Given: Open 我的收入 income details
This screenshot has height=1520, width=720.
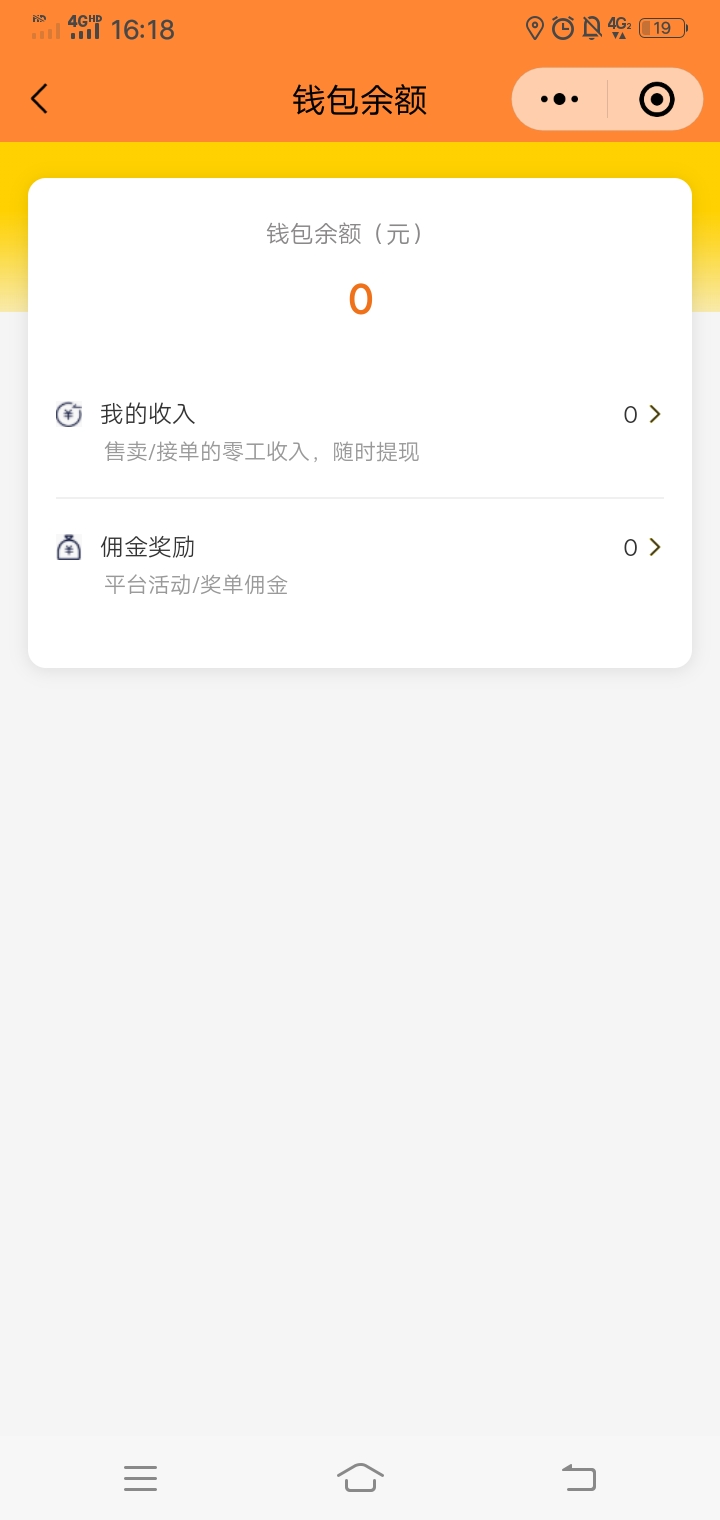Looking at the screenshot, I should 360,432.
